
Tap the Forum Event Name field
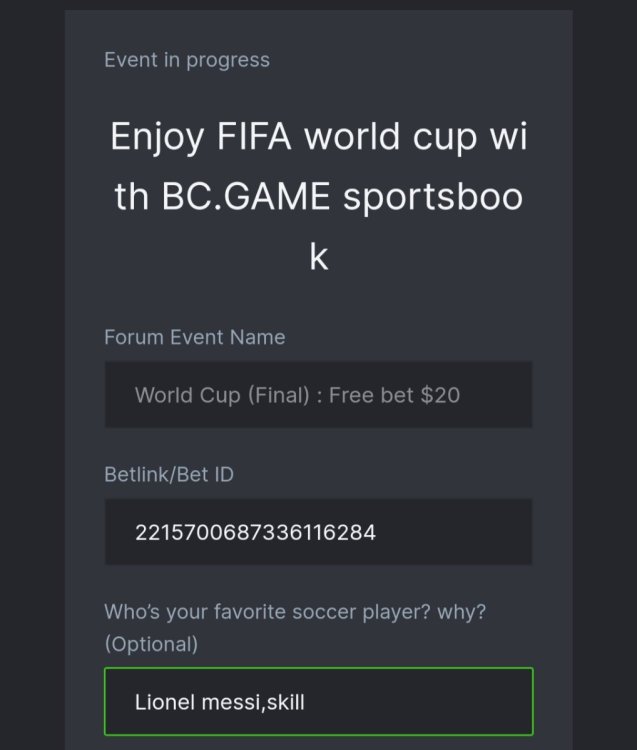[x=318, y=395]
